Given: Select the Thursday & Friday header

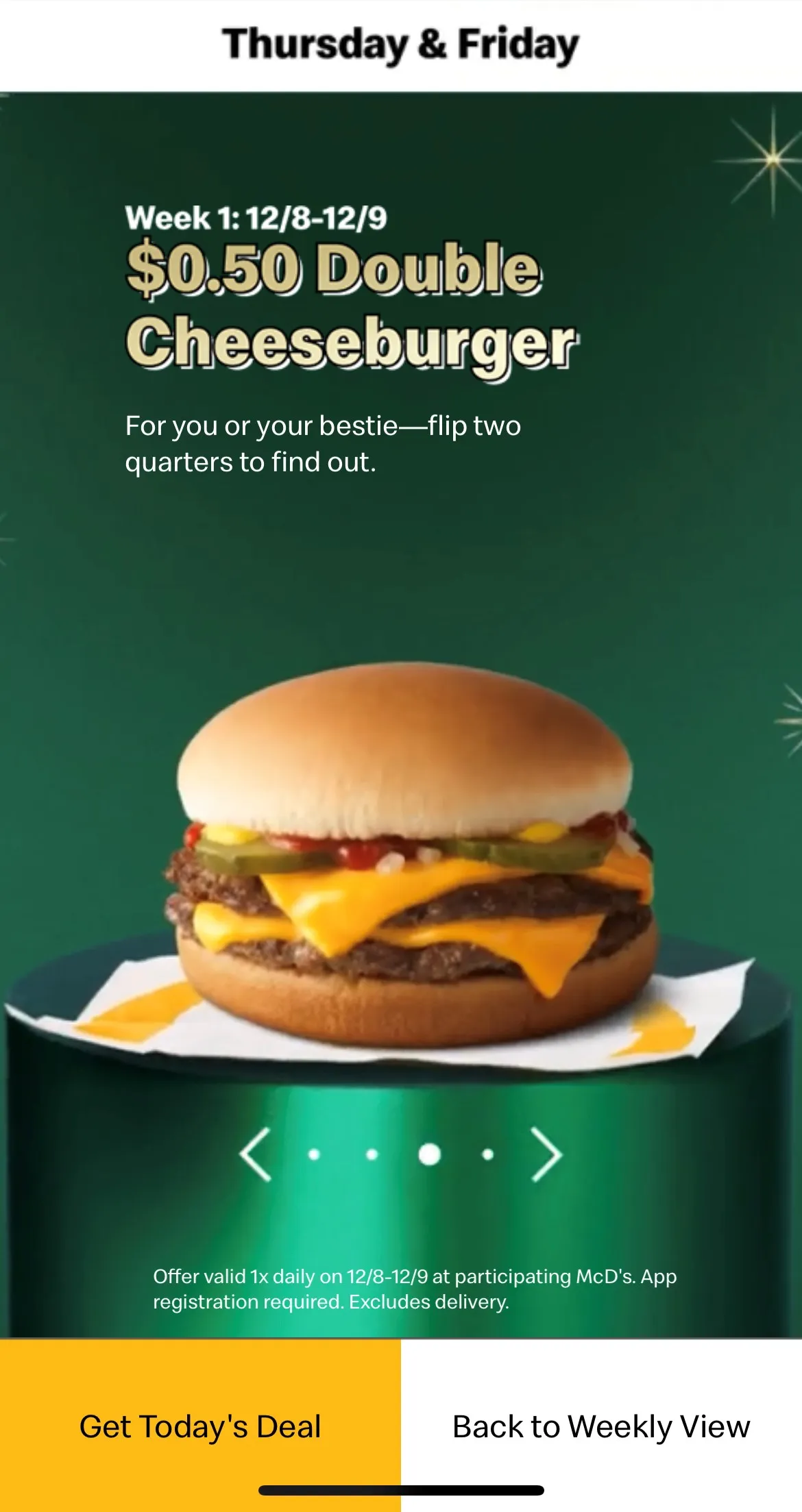Looking at the screenshot, I should pyautogui.click(x=400, y=43).
